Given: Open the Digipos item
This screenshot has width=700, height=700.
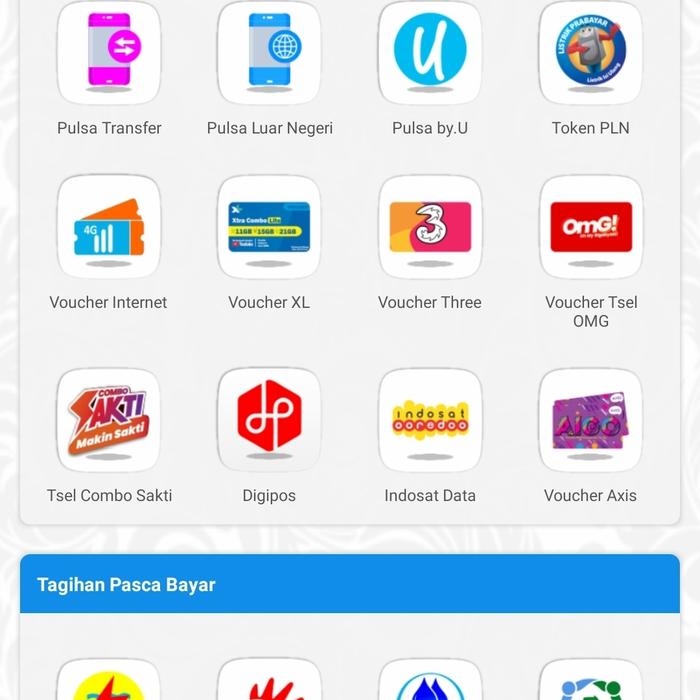Looking at the screenshot, I should coord(269,420).
